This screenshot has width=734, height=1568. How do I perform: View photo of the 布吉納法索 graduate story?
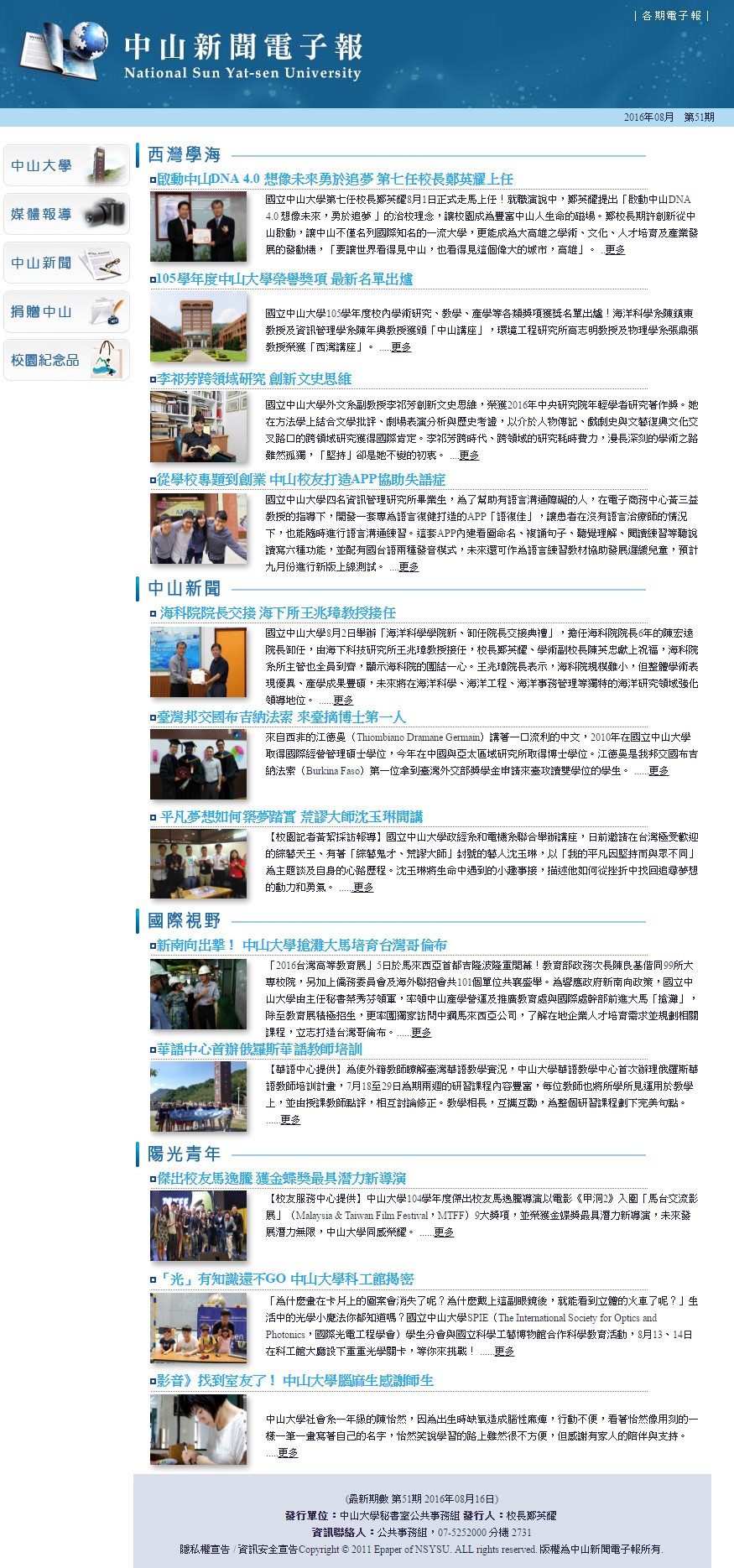(198, 763)
